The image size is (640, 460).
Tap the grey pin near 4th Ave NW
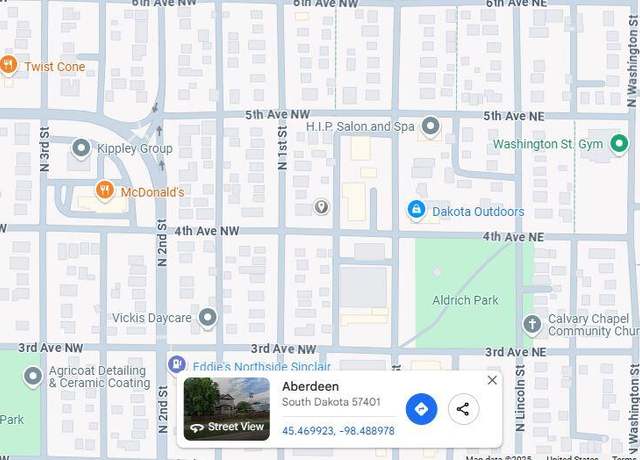pos(321,207)
